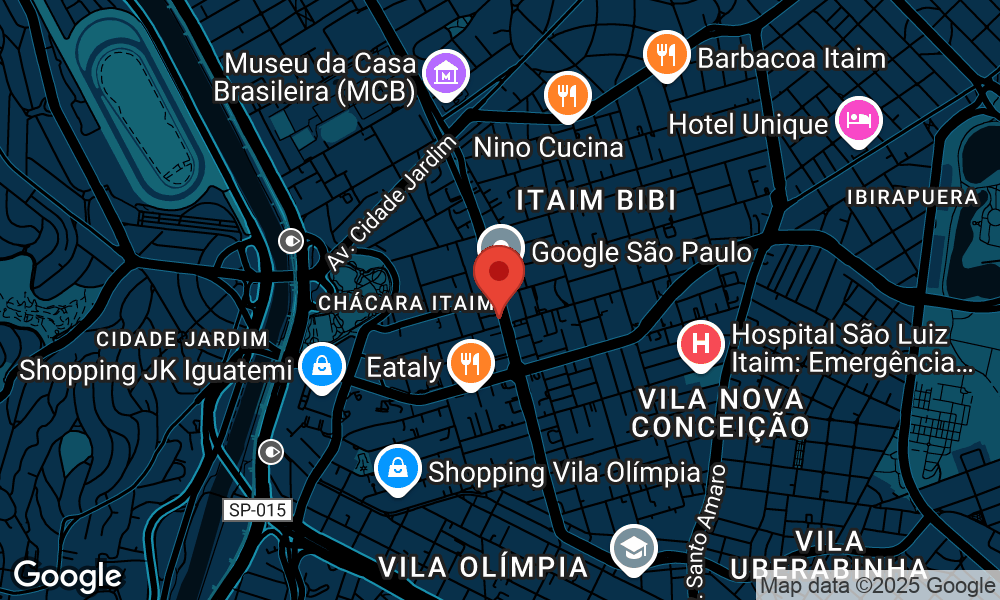Open Hospital São Luiz Itaim marker

click(701, 345)
